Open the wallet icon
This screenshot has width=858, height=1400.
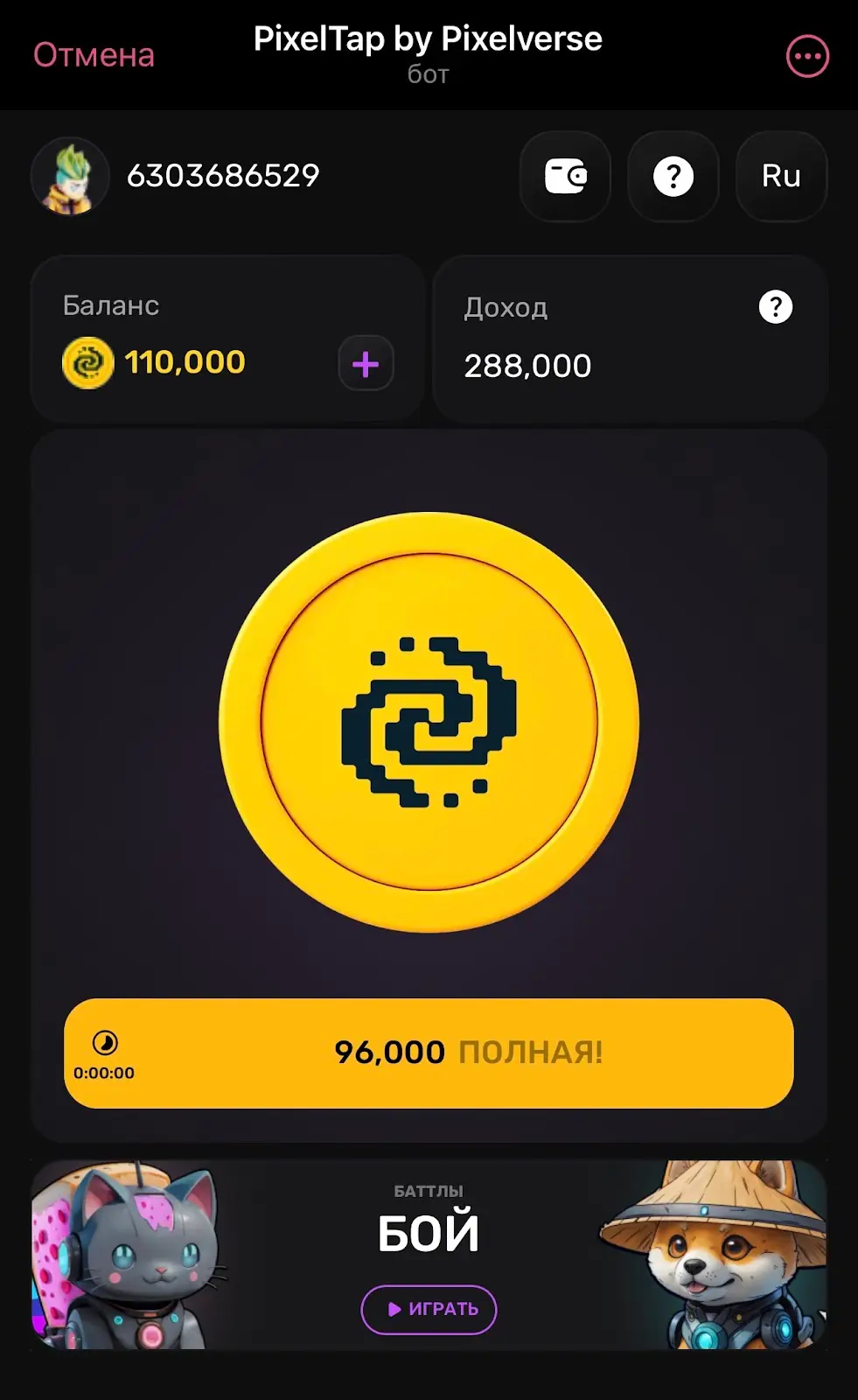click(564, 176)
